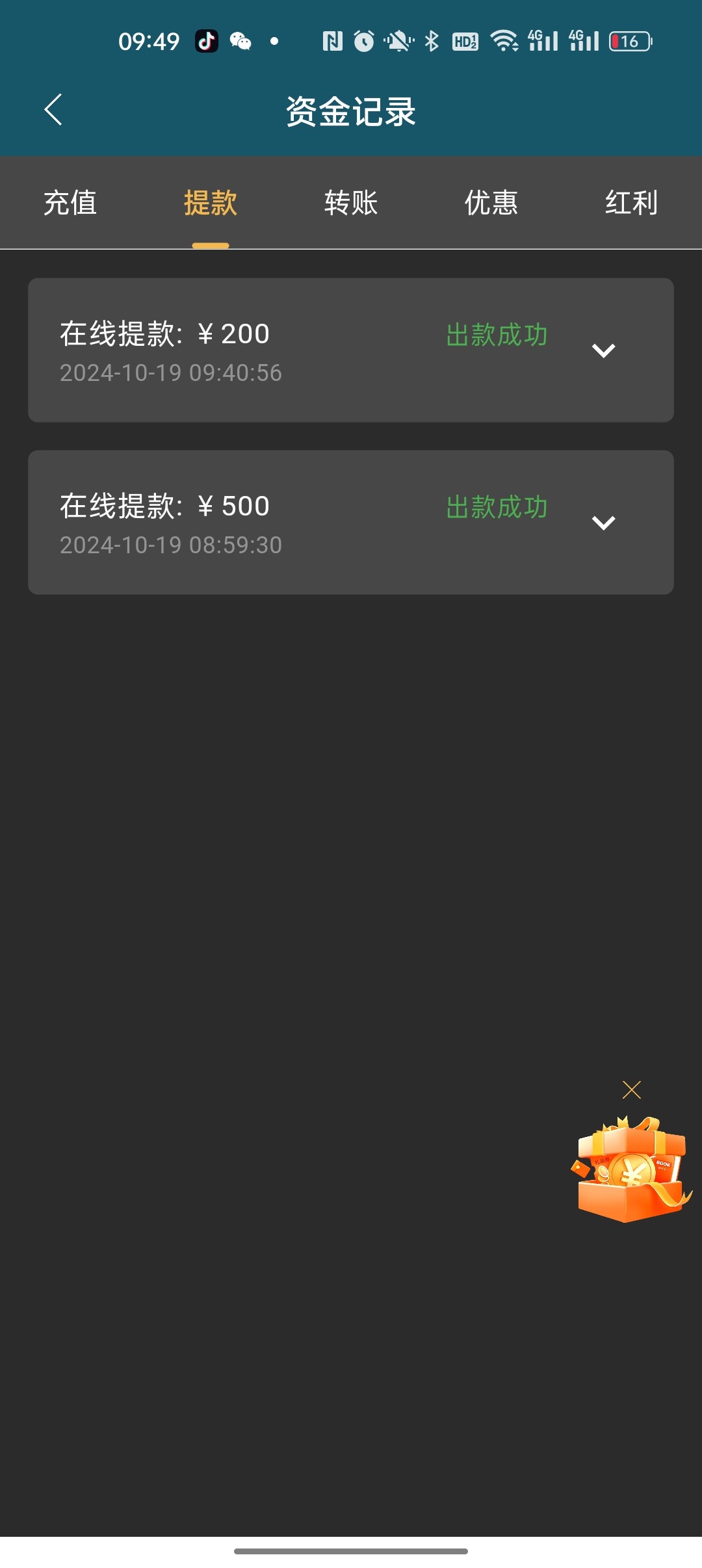Expand the ¥500 withdrawal record chevron
The width and height of the screenshot is (702, 1568).
coord(603,523)
